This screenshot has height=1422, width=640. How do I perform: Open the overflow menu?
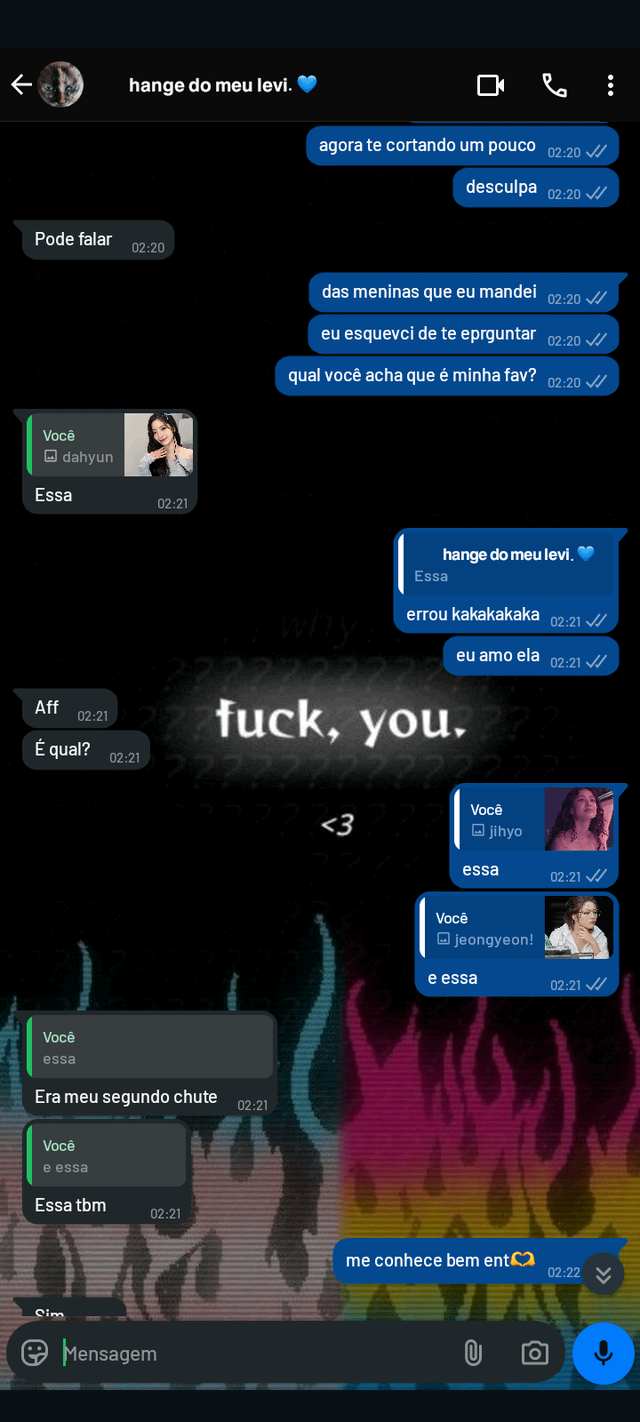click(610, 85)
